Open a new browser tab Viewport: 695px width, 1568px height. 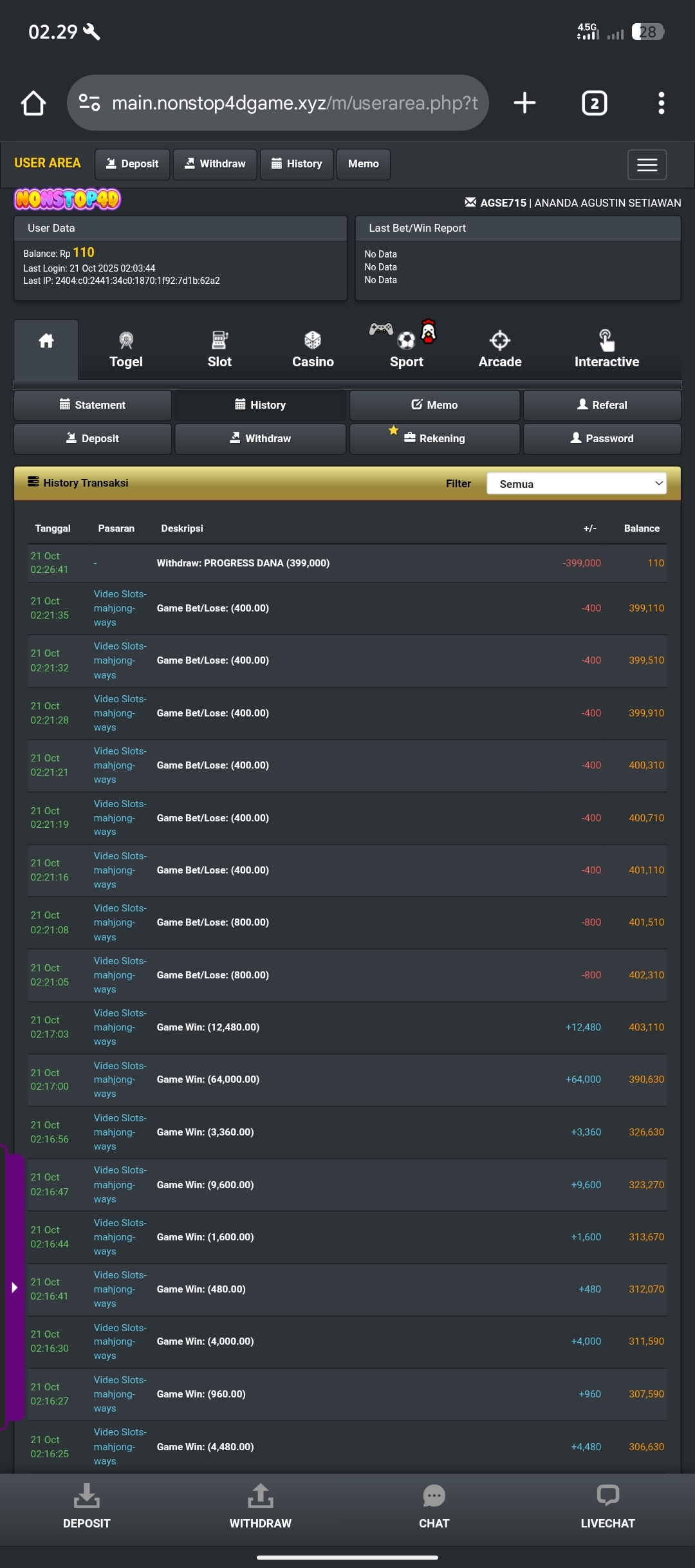[x=524, y=103]
